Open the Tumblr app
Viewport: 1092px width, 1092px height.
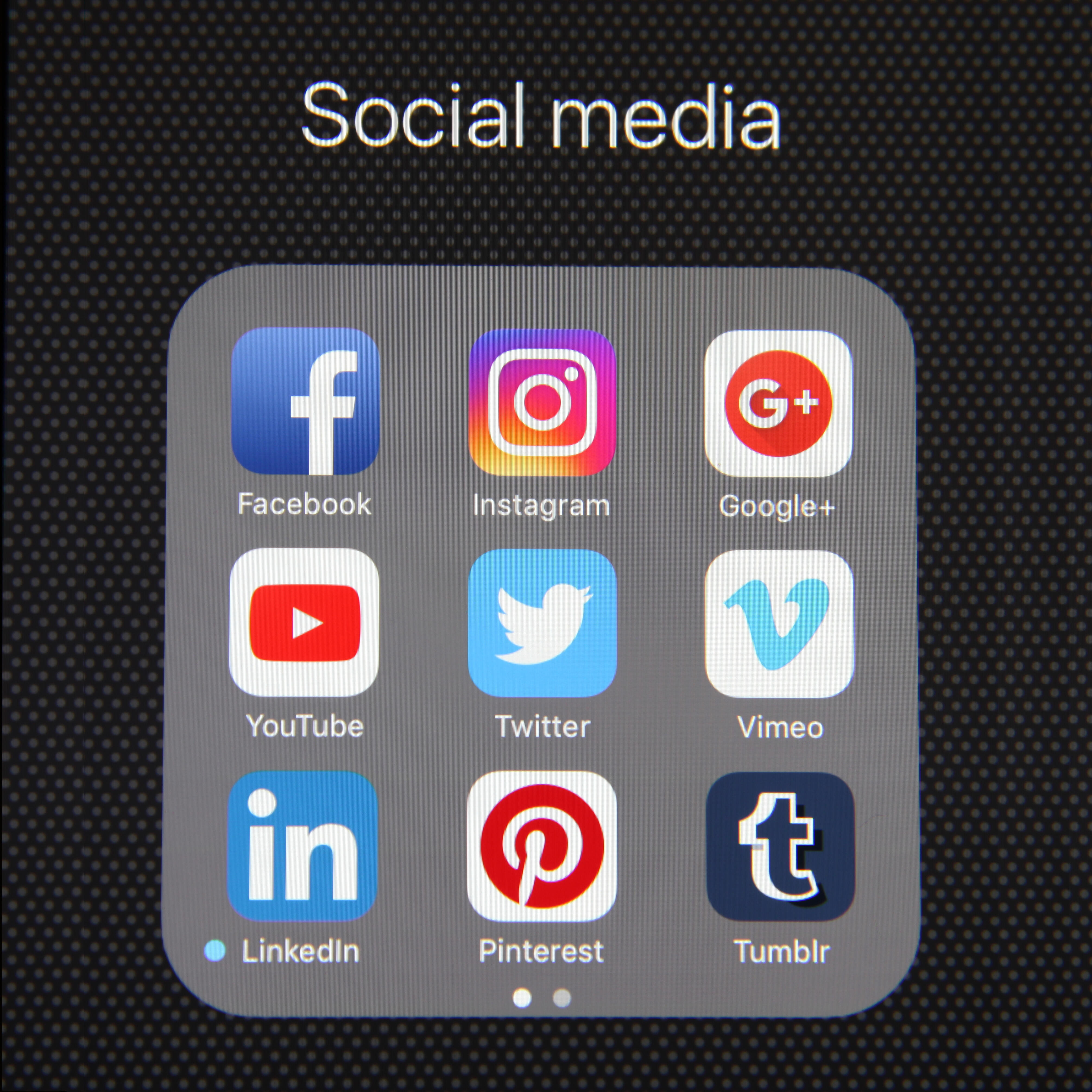pos(780,847)
